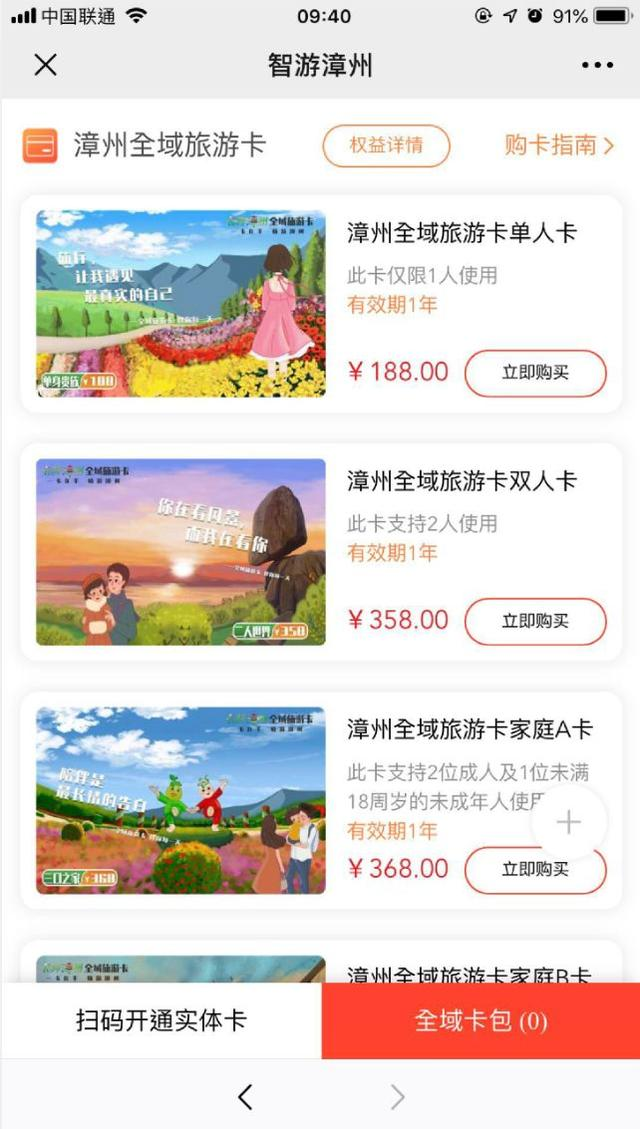640x1129 pixels.
Task: Open the 漳州全域旅游卡双人卡 card image
Action: [x=181, y=551]
